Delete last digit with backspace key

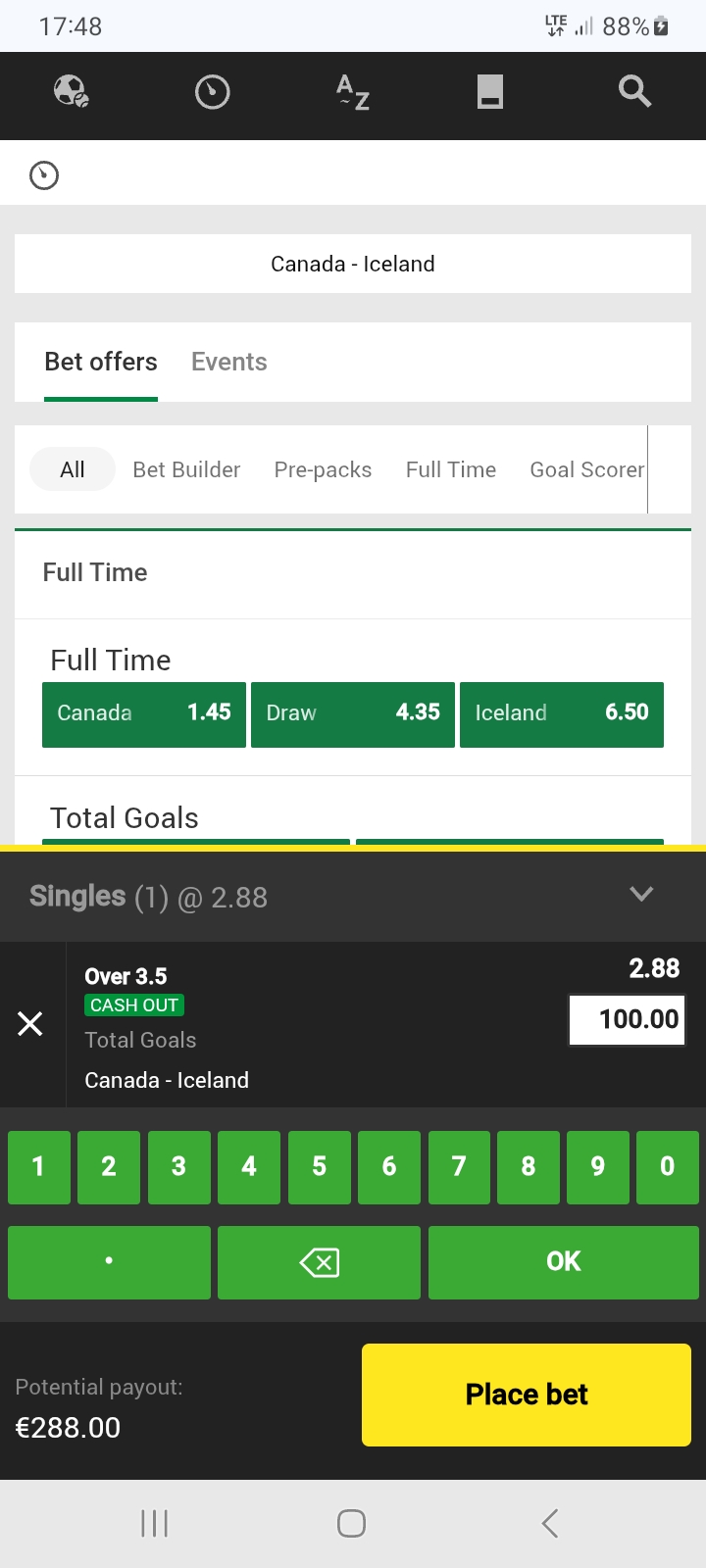coord(319,1262)
